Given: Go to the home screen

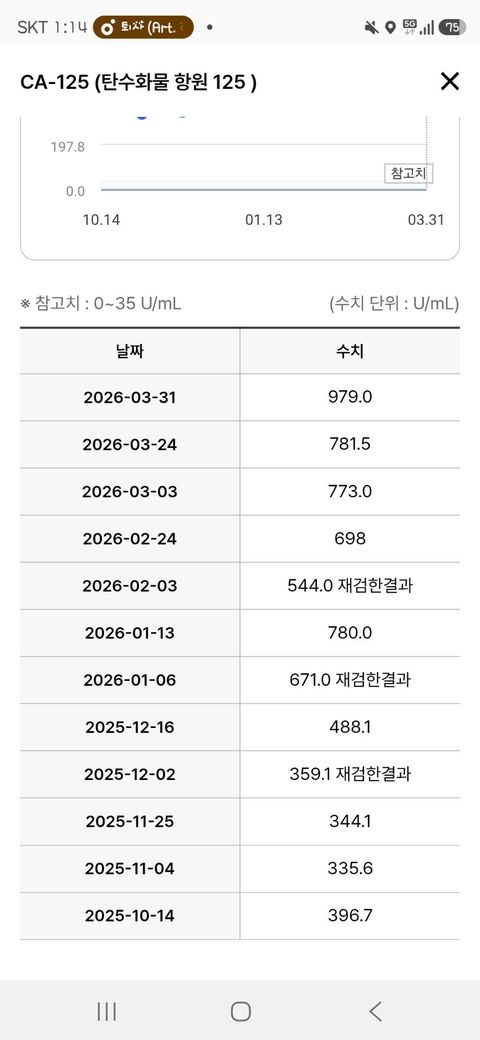Looking at the screenshot, I should [x=241, y=1011].
